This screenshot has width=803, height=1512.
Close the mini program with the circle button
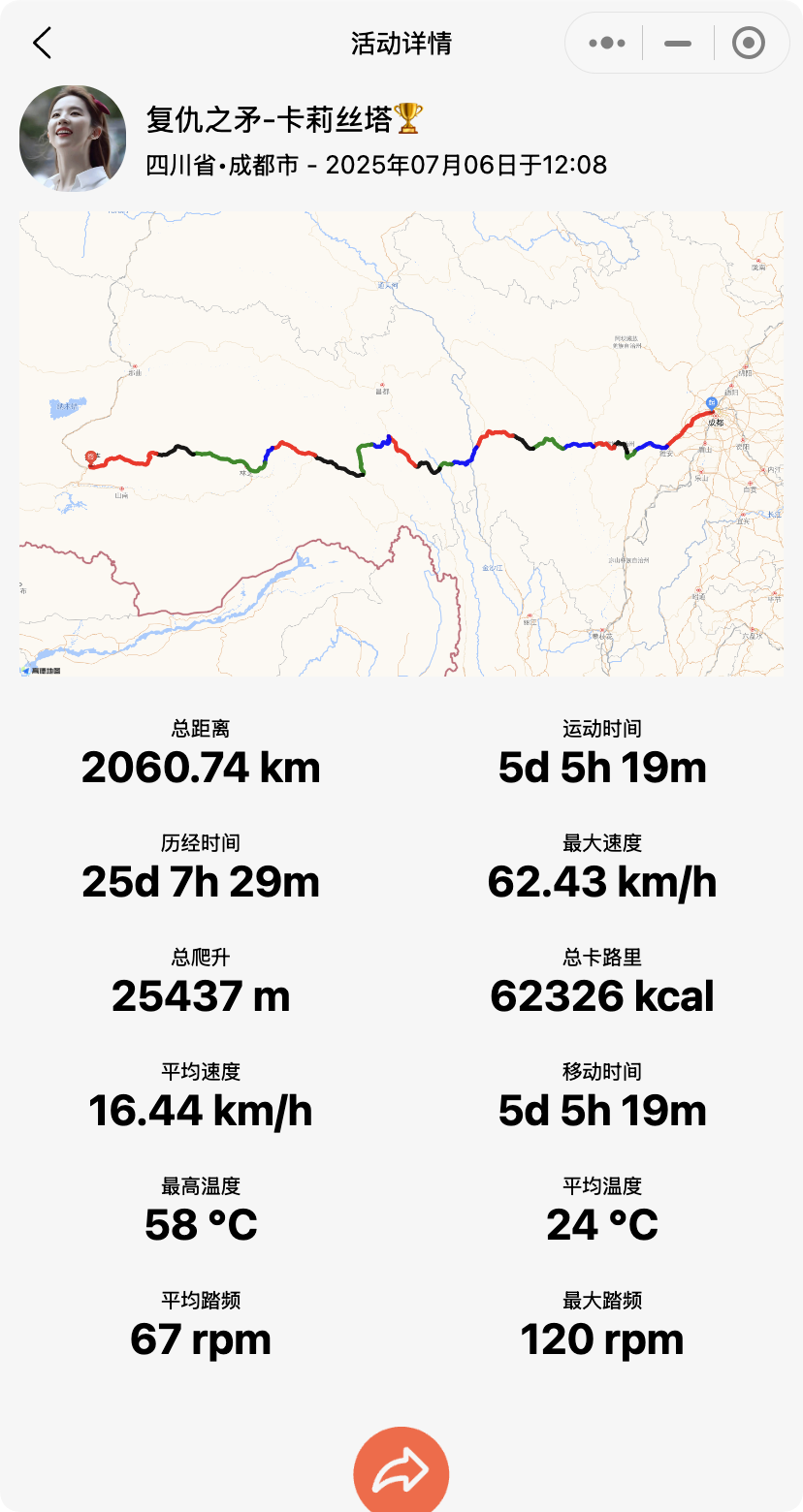[x=749, y=44]
